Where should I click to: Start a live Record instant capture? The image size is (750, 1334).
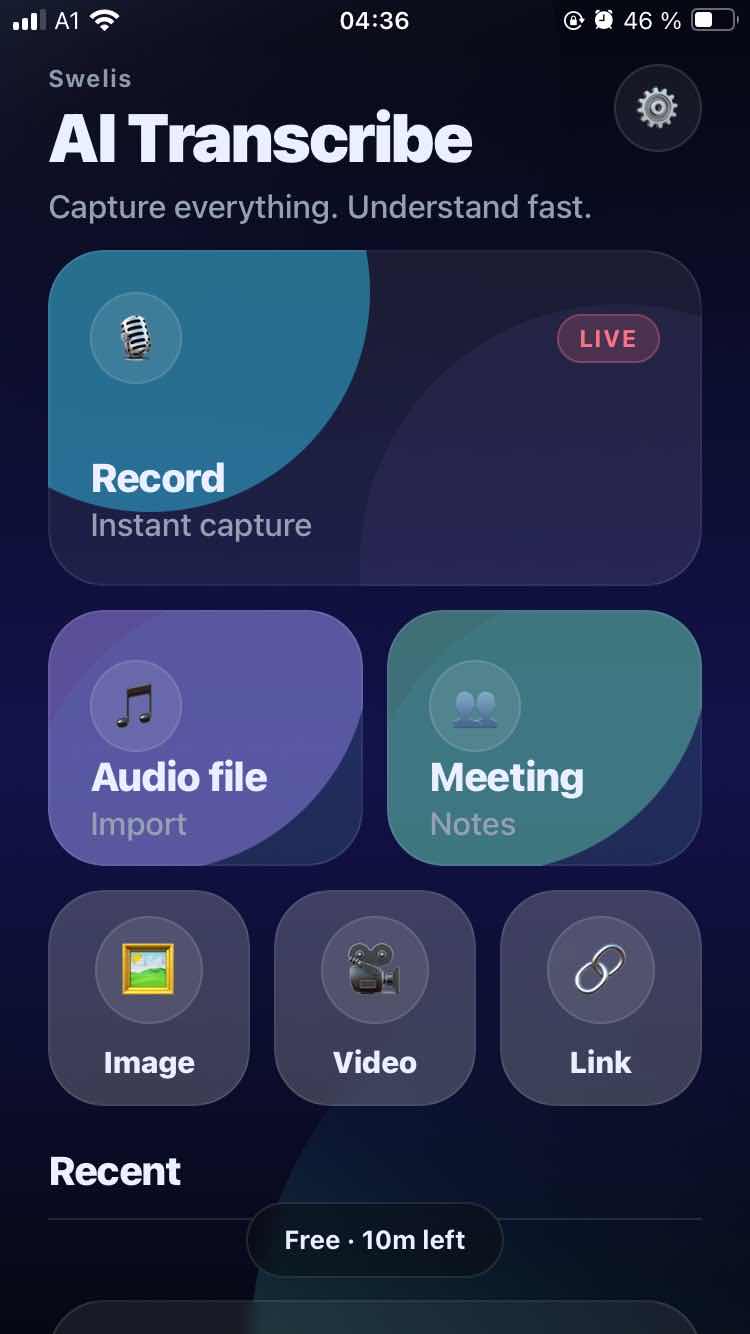pyautogui.click(x=374, y=418)
